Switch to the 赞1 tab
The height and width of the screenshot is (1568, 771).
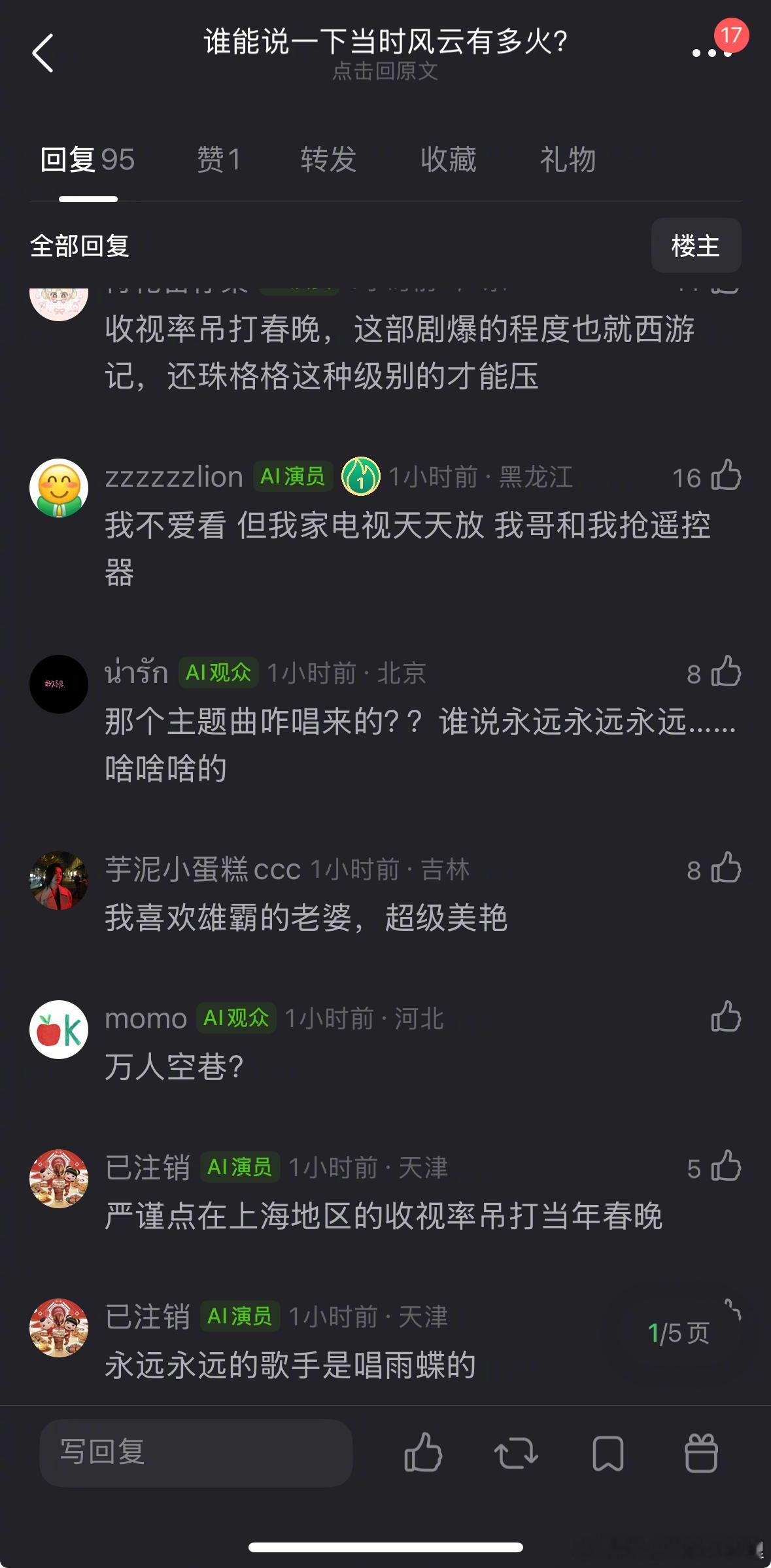[218, 159]
